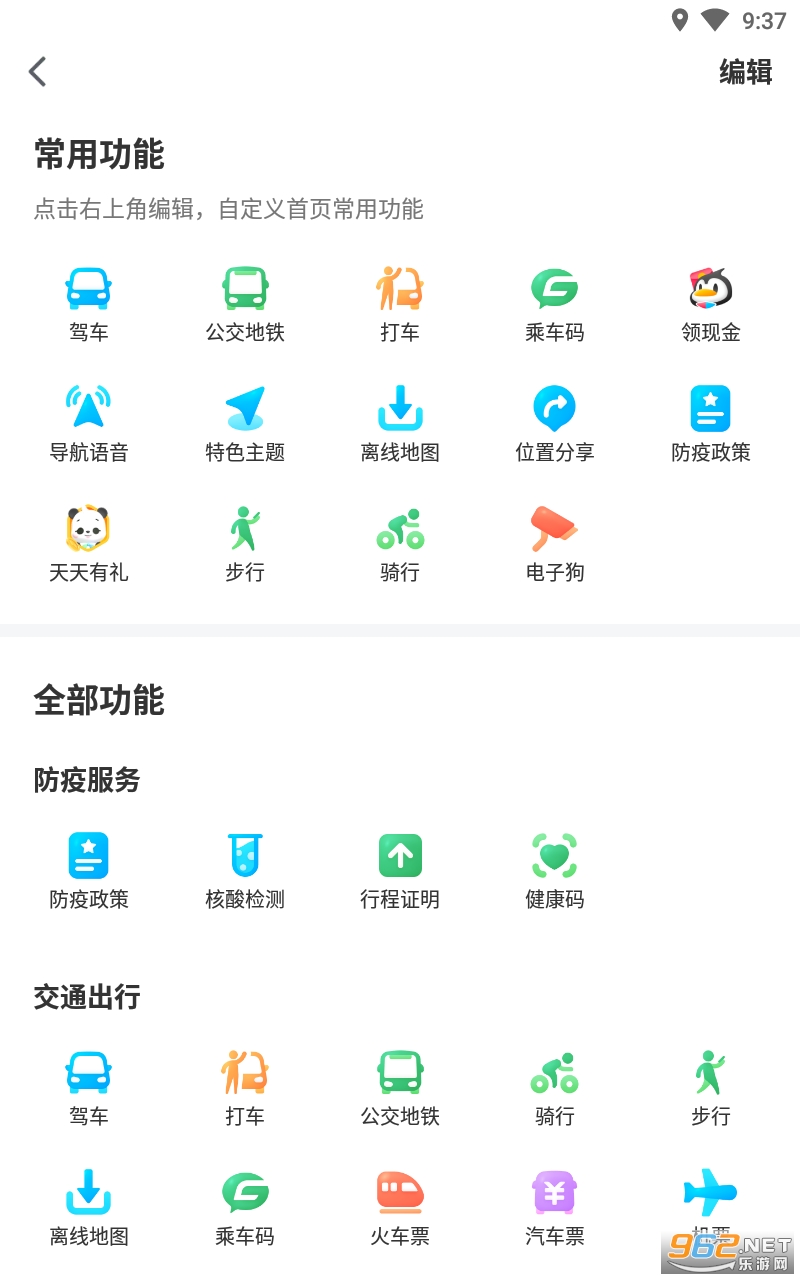The width and height of the screenshot is (800, 1280).
Task: Open 防疫政策 in 防疫服务 section
Action: pos(89,872)
